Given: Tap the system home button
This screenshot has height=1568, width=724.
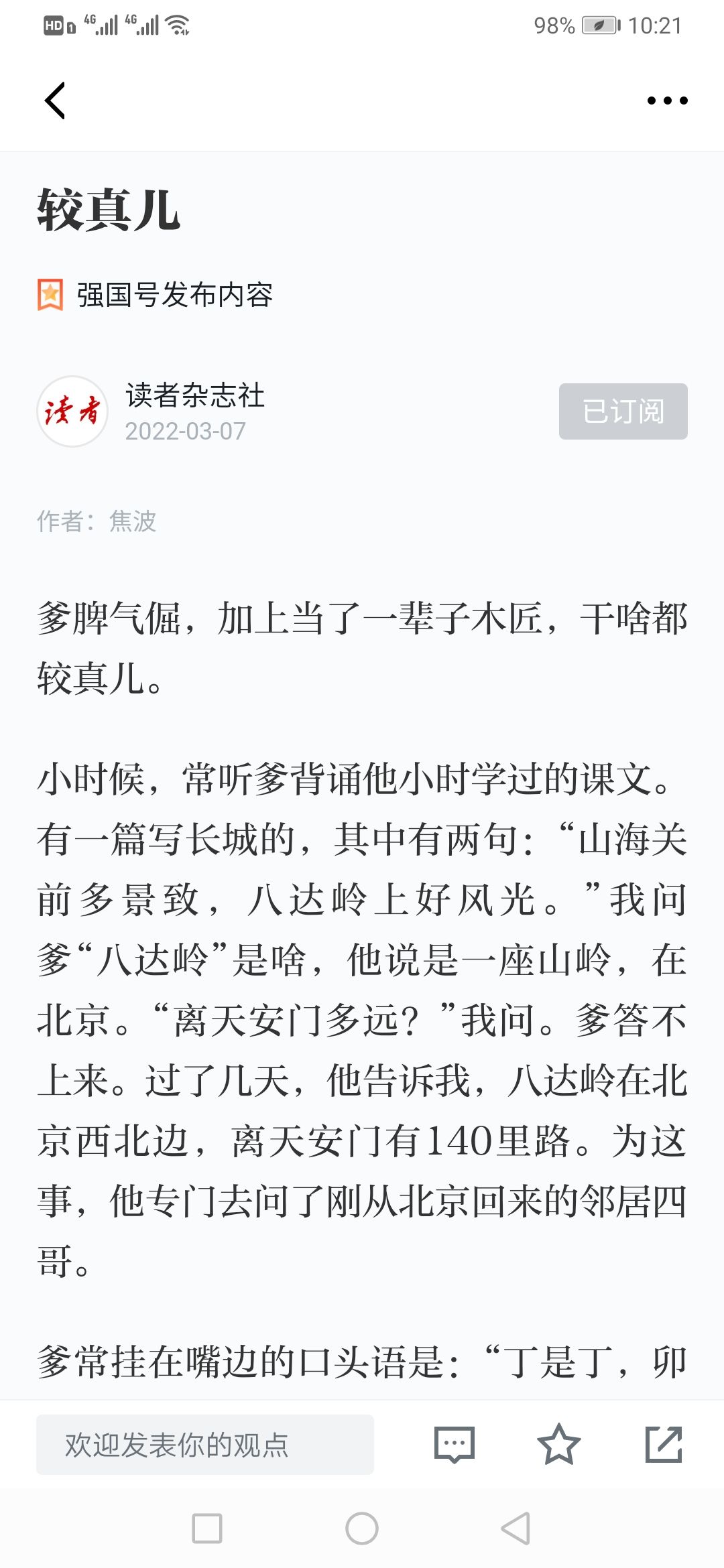Looking at the screenshot, I should [362, 1528].
